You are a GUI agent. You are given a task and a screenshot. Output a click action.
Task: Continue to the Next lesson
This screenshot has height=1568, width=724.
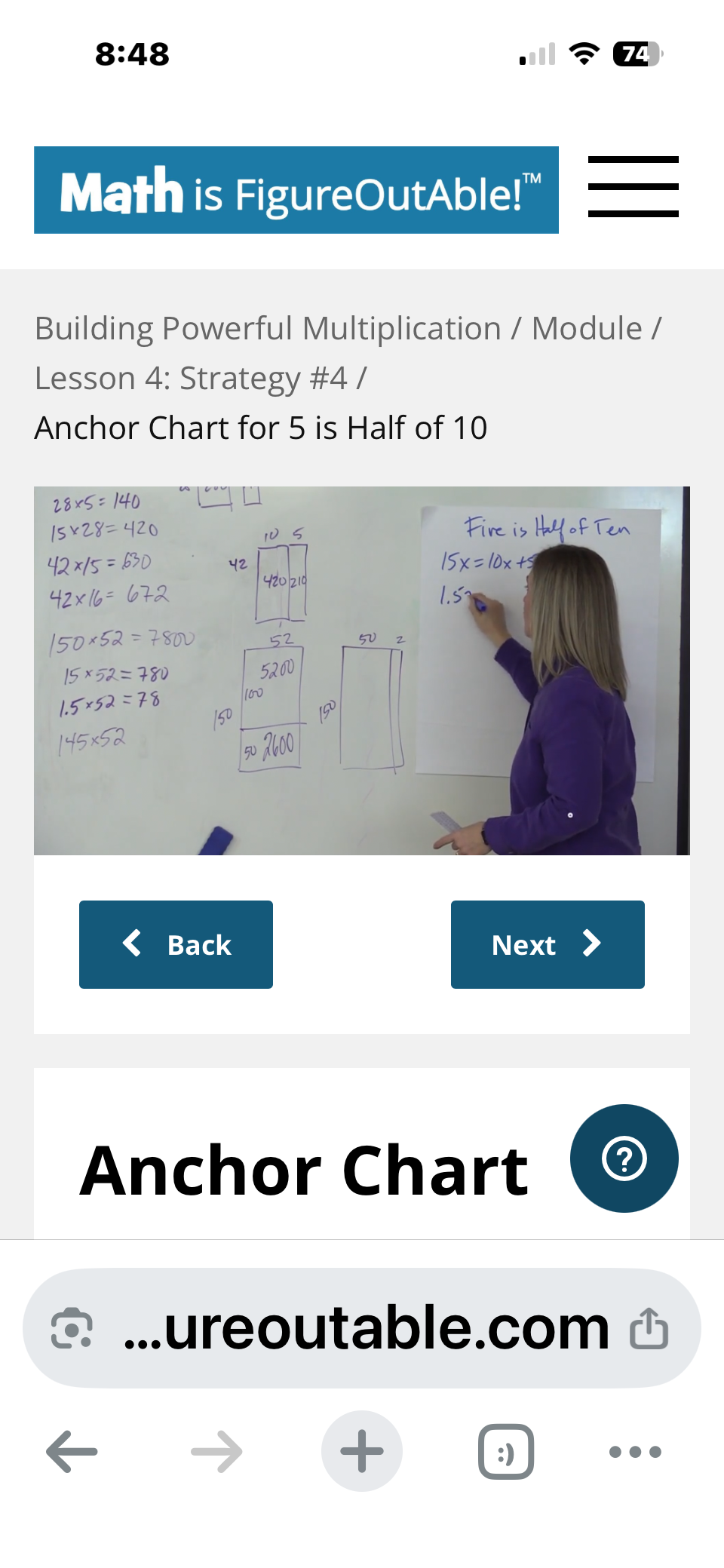pos(548,944)
